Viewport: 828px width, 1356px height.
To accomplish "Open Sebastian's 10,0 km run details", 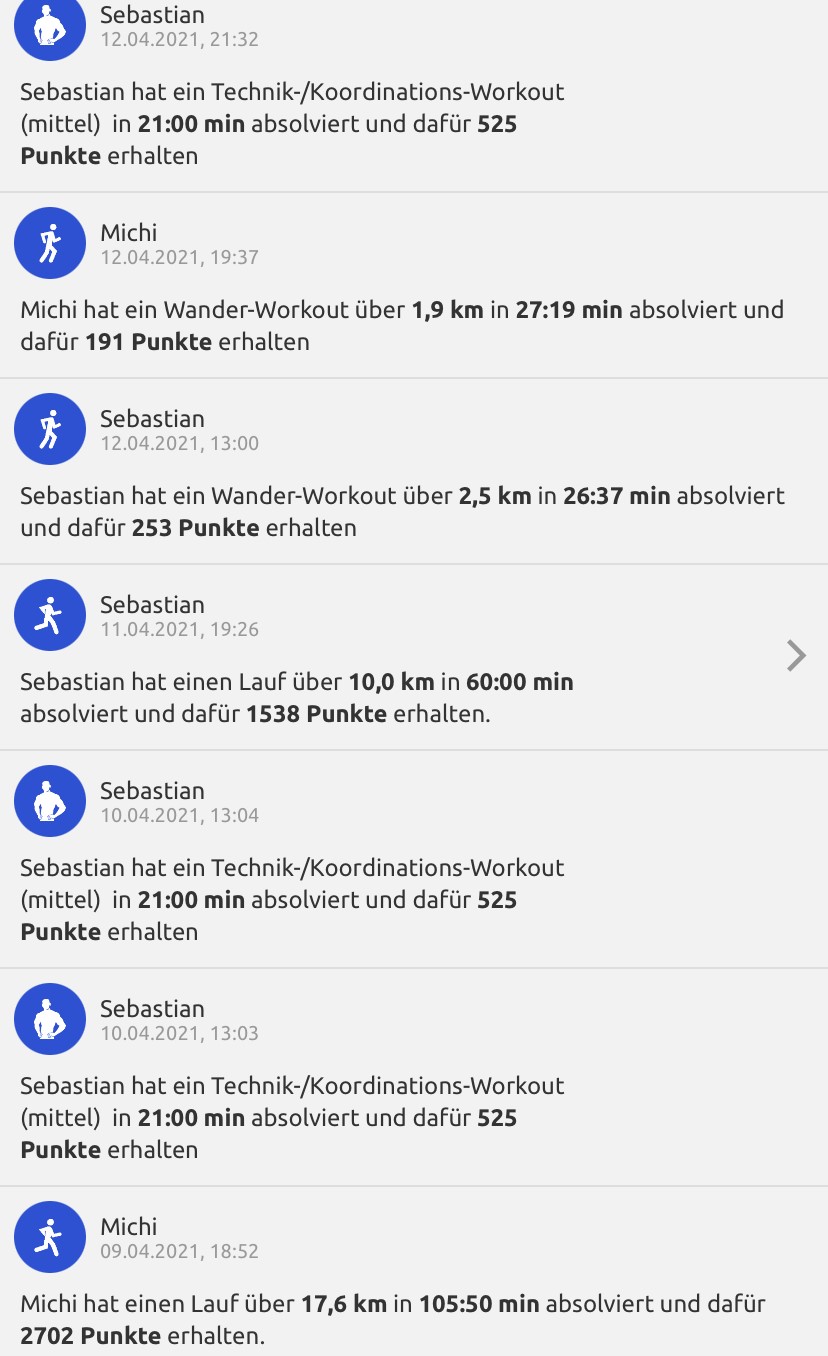I will tap(795, 656).
